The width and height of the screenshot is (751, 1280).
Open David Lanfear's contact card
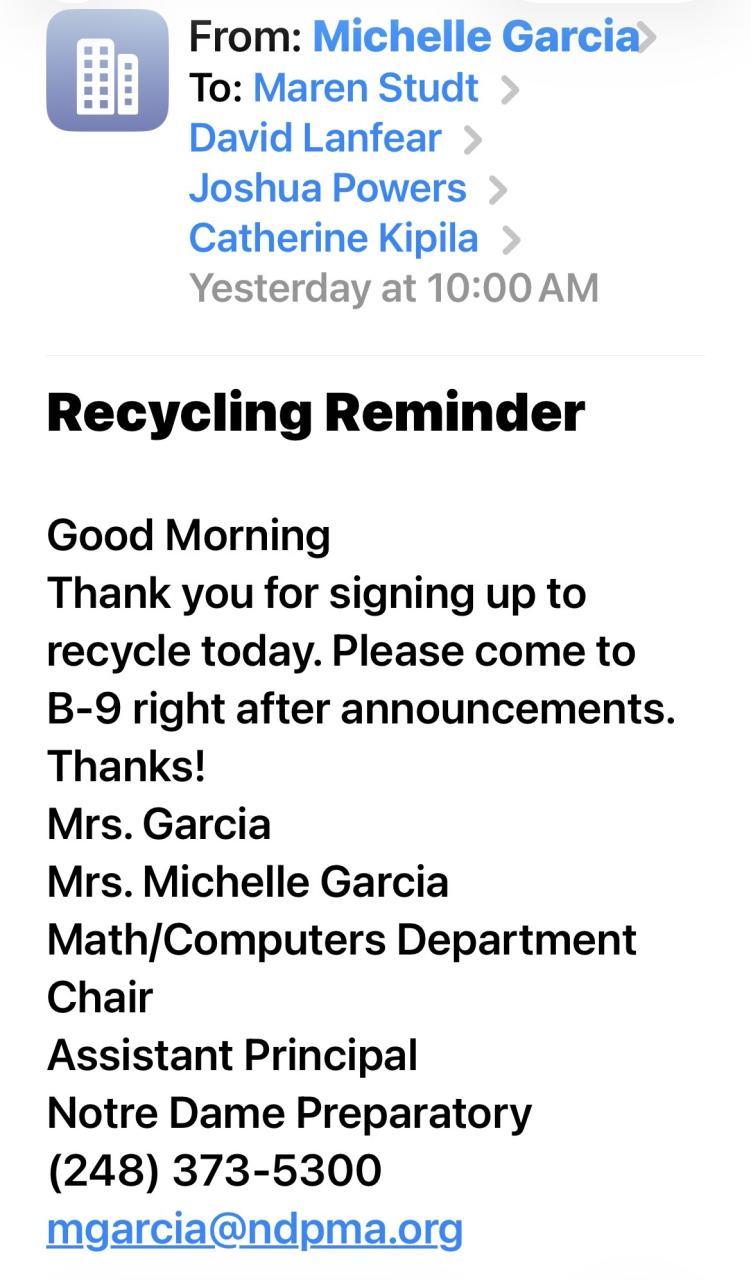314,138
